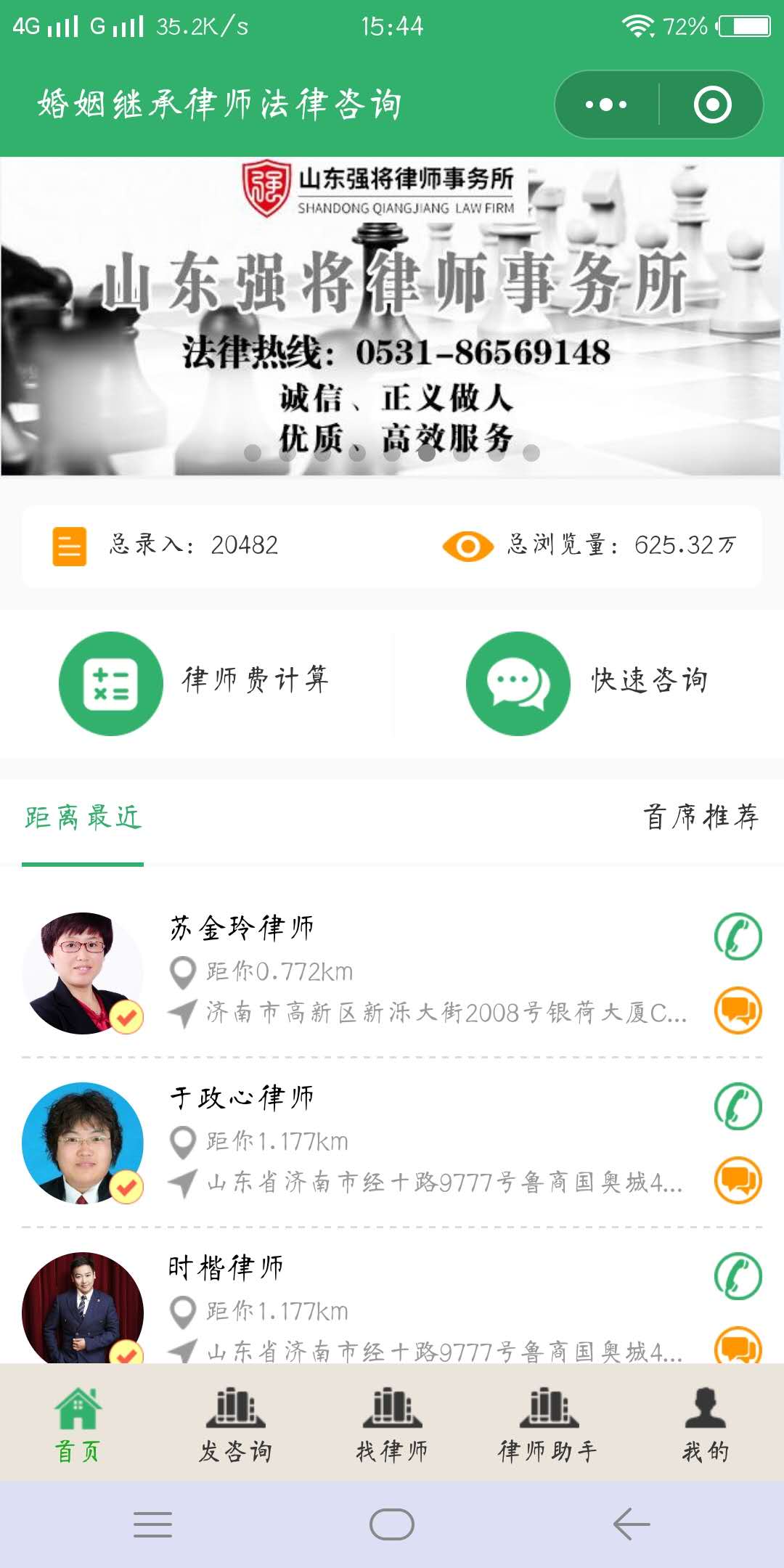Call 苏金玲律师 via phone icon

pyautogui.click(x=738, y=936)
